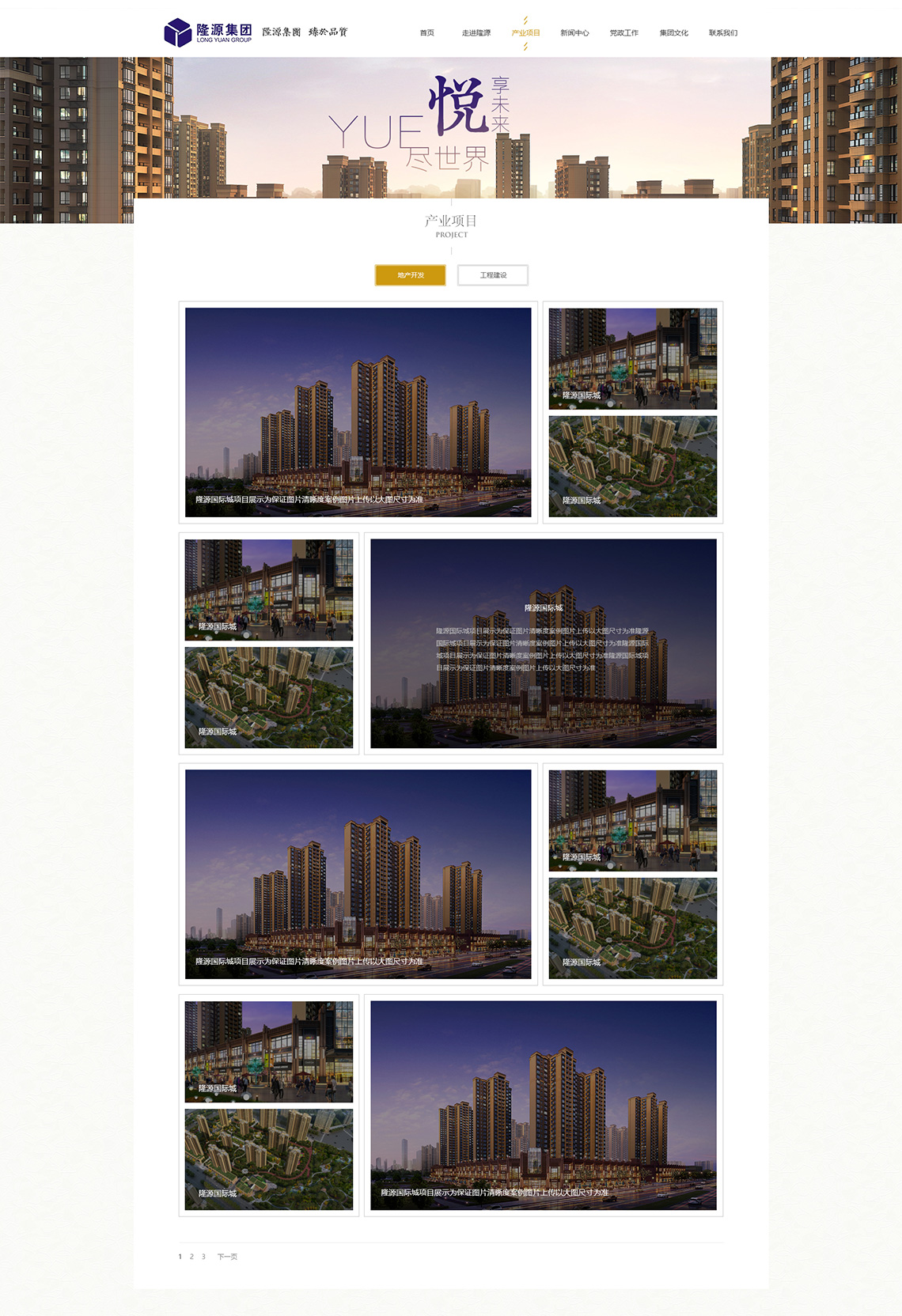Tap 联系我们 to contact the group
Image resolution: width=902 pixels, height=1316 pixels.
click(722, 33)
